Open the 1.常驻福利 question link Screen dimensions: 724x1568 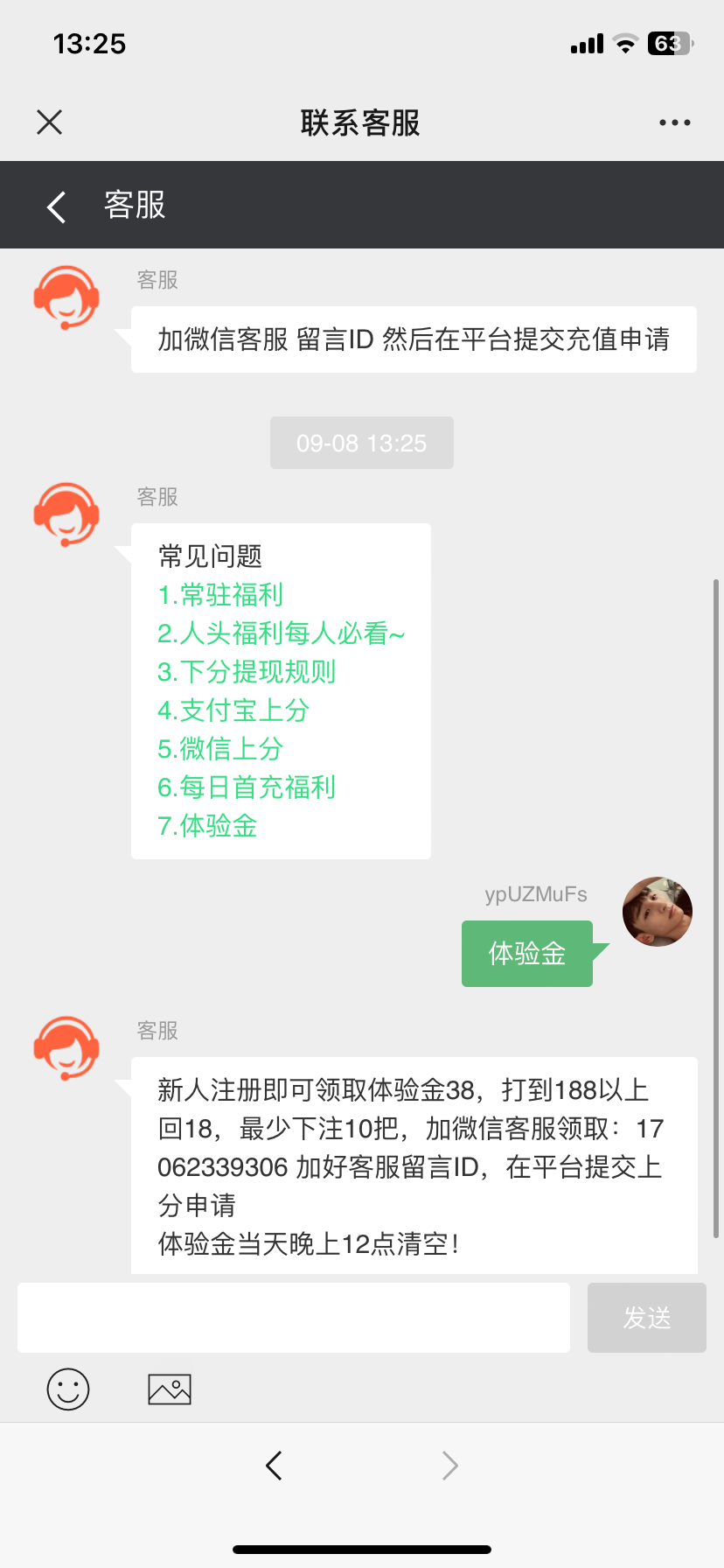pos(220,595)
